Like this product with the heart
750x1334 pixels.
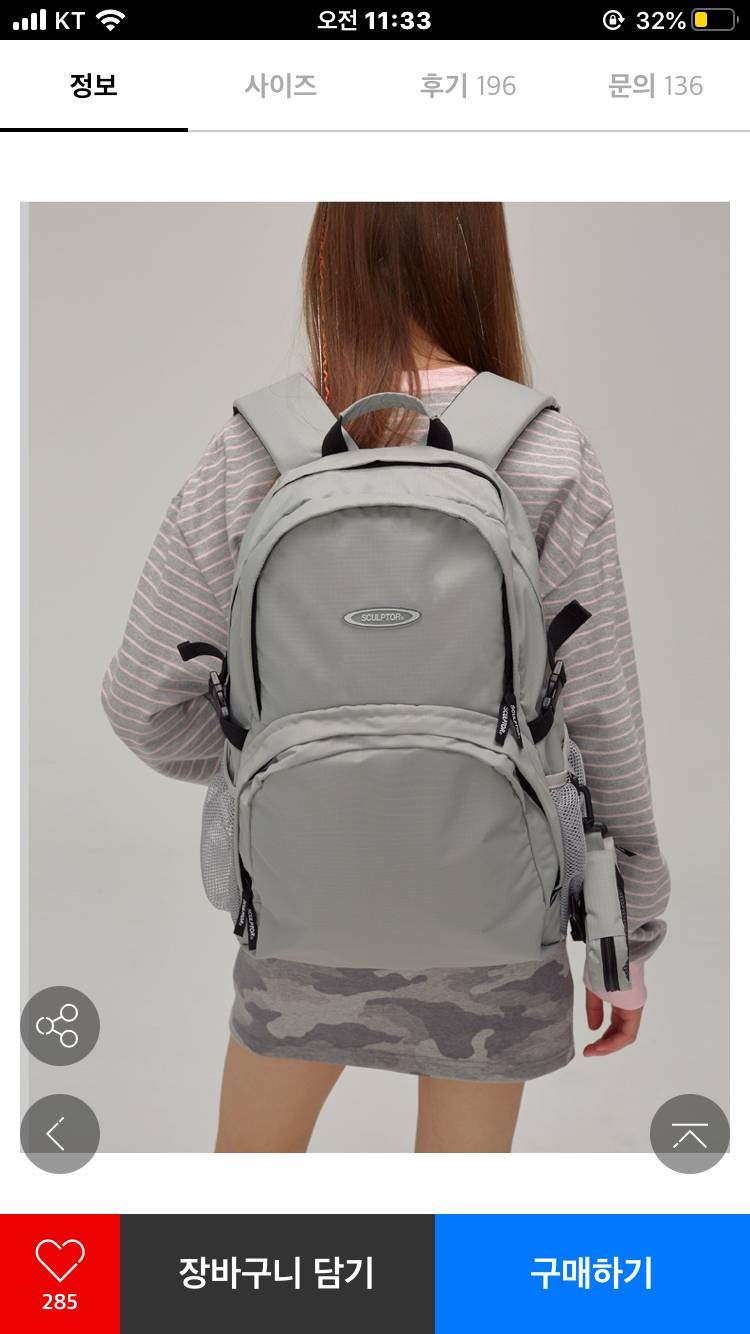click(60, 1273)
